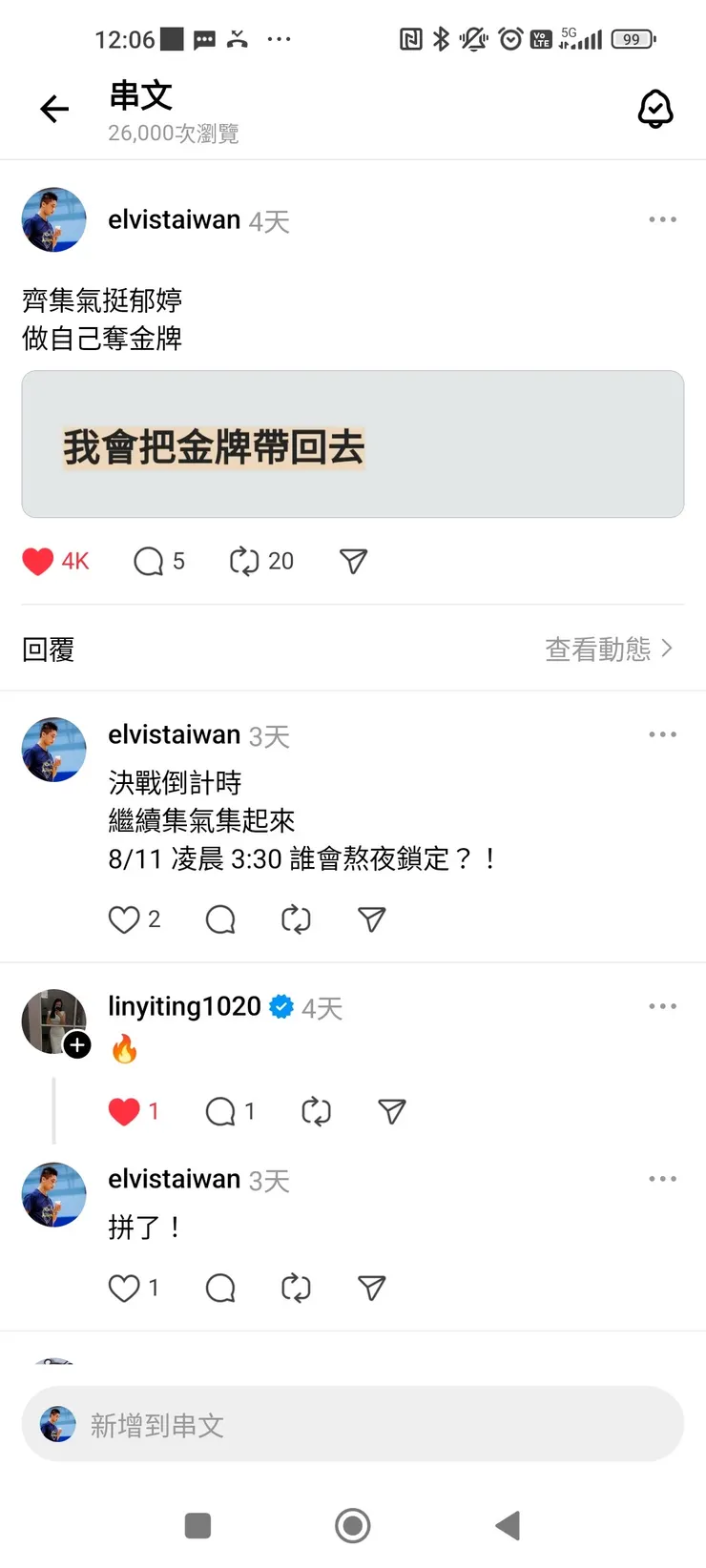
Task: Open elvistaiwan's profile from the username
Action: coord(174,219)
